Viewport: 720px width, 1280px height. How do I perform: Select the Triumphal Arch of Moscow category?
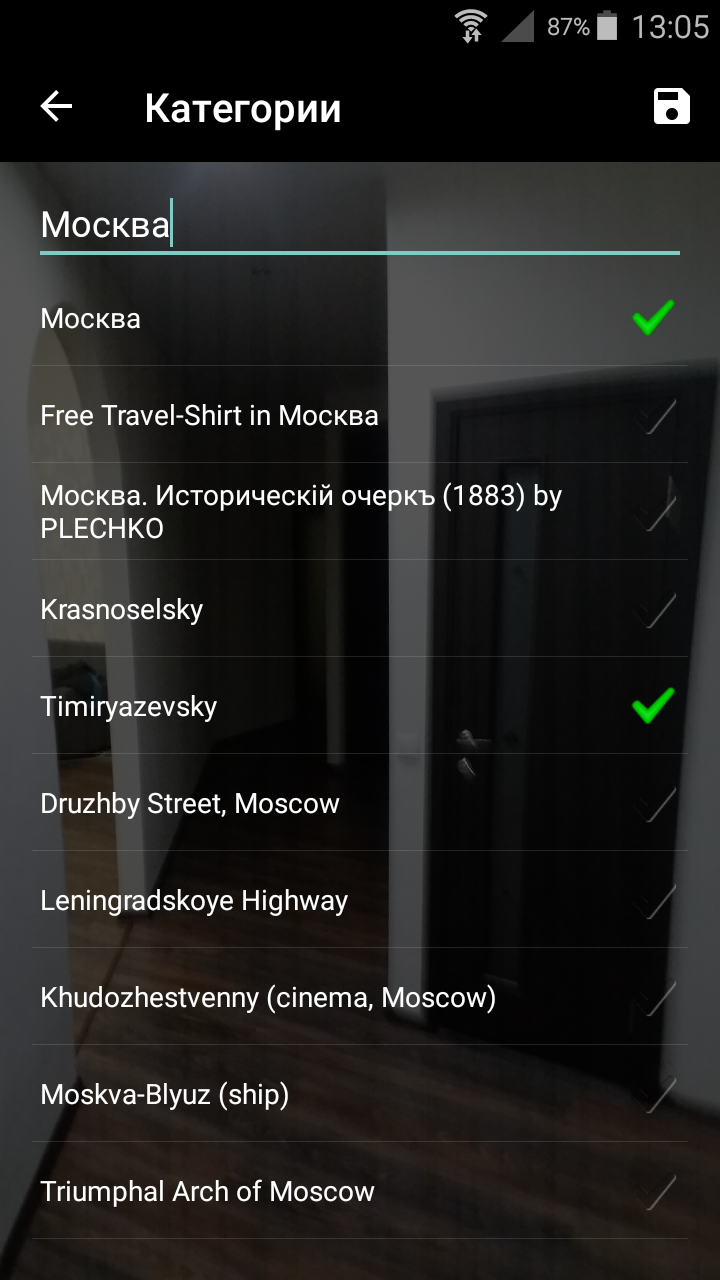[x=653, y=1191]
